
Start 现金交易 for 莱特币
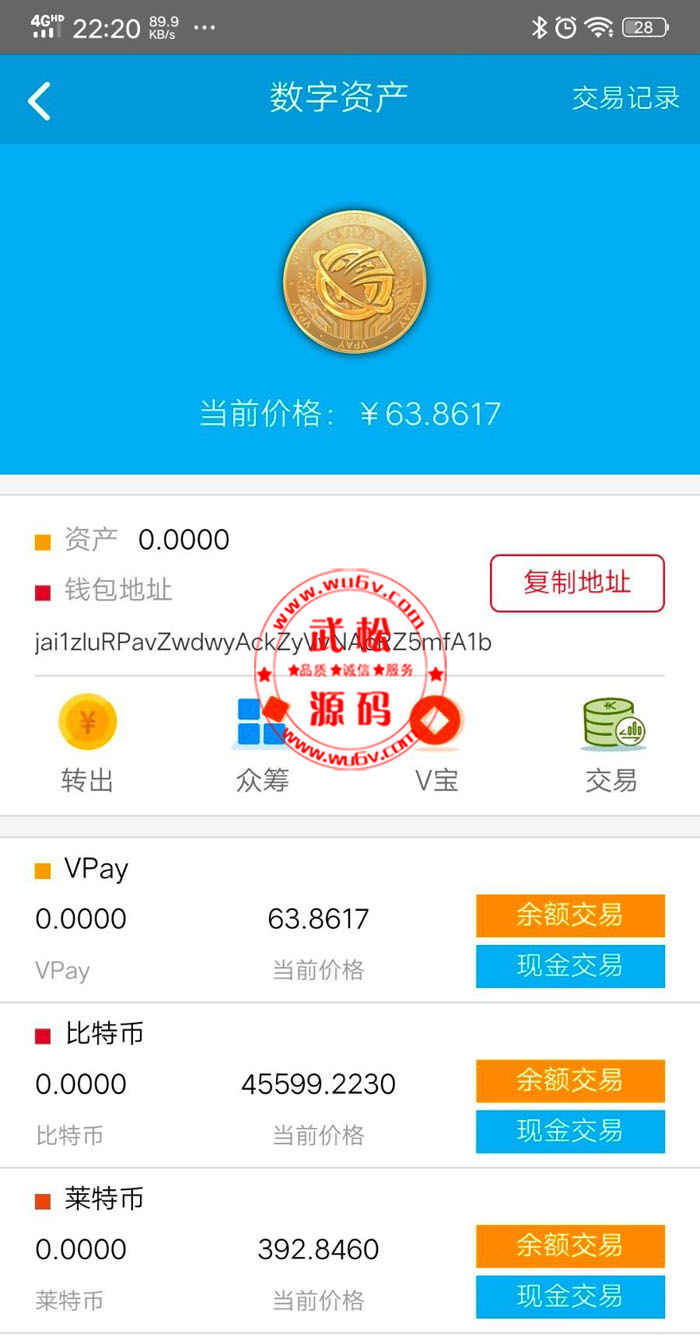[x=570, y=1297]
